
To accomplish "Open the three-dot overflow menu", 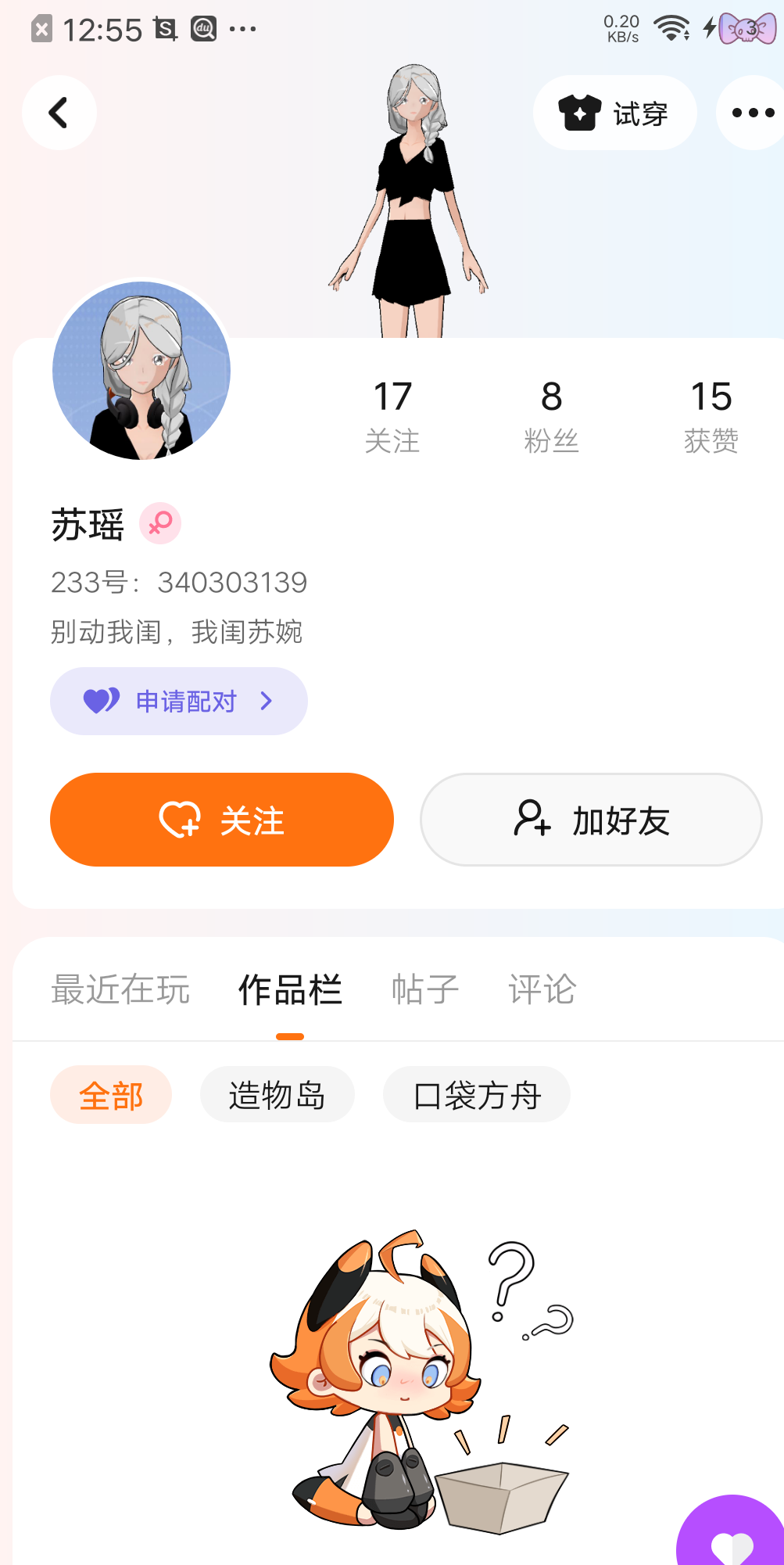I will (x=752, y=113).
